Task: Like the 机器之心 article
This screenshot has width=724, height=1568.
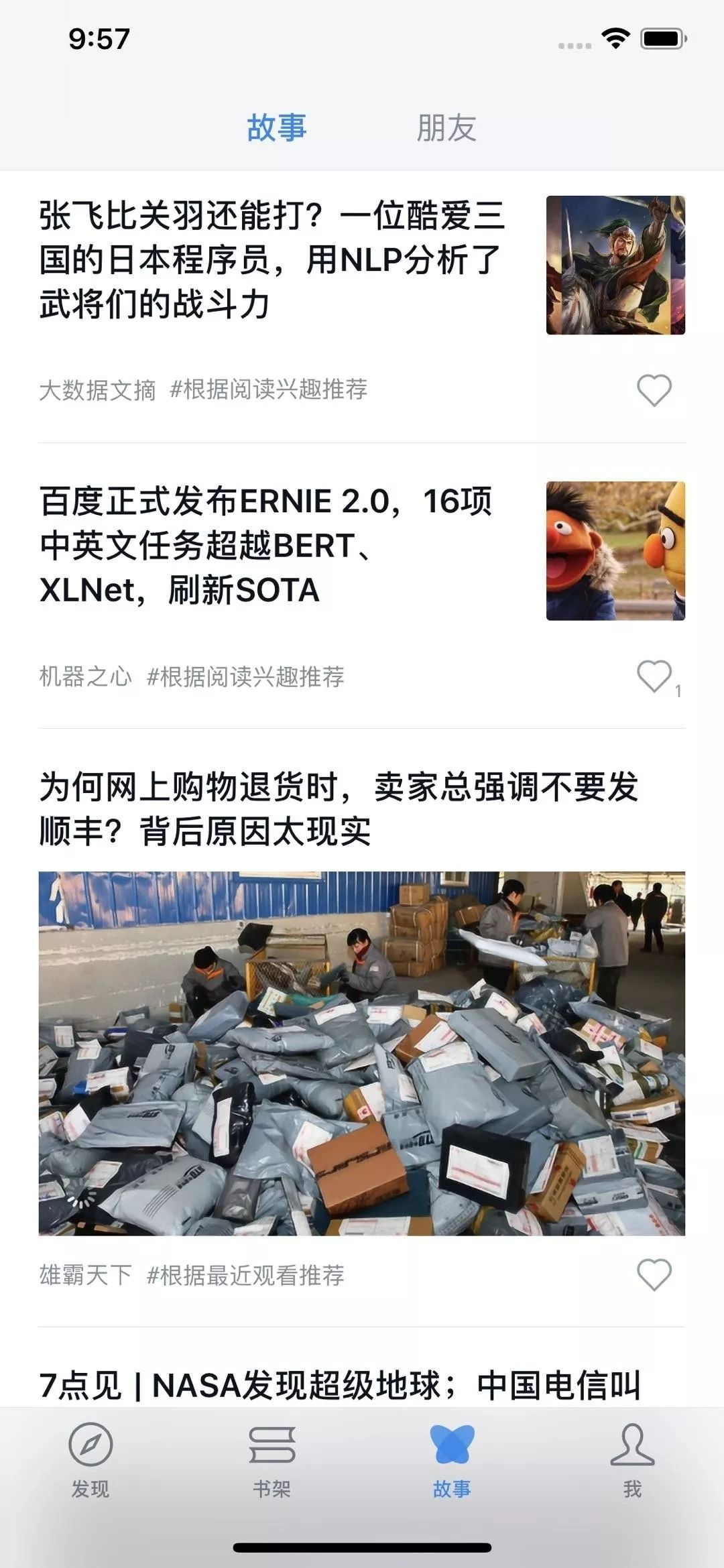Action: point(654,676)
